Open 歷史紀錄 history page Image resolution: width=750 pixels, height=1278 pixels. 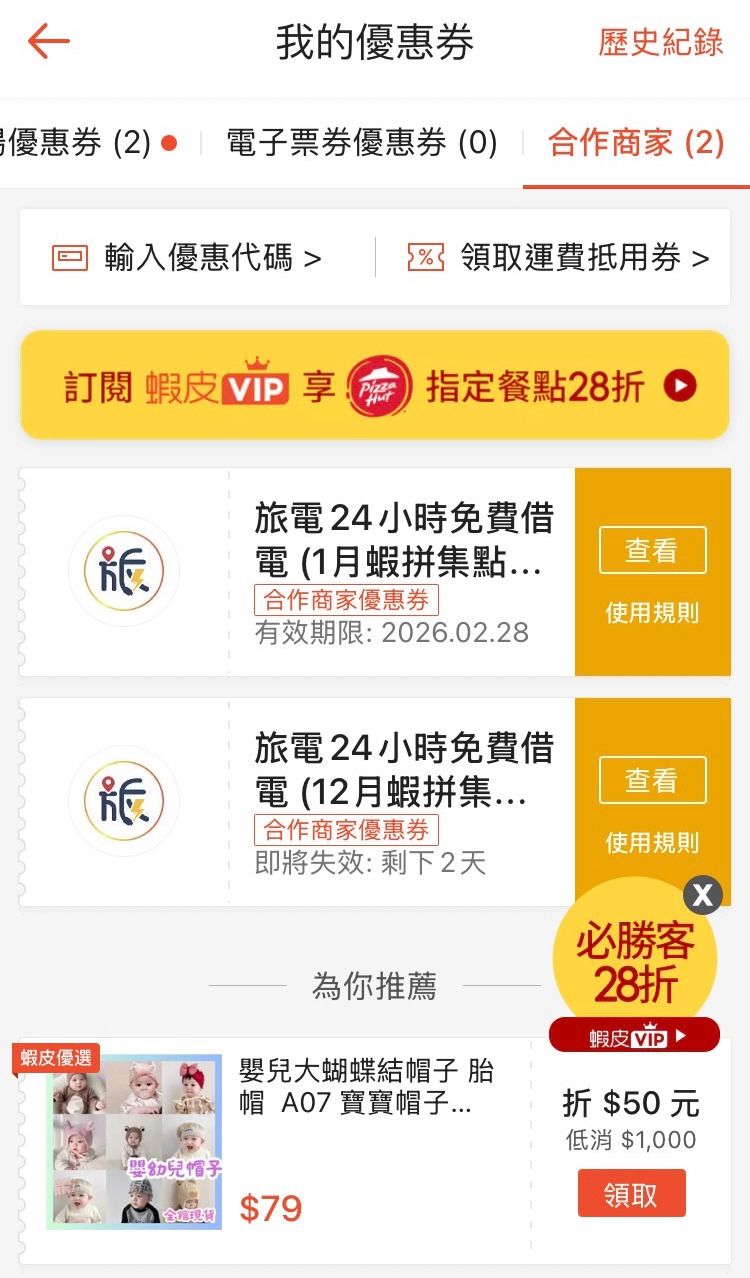[x=660, y=42]
